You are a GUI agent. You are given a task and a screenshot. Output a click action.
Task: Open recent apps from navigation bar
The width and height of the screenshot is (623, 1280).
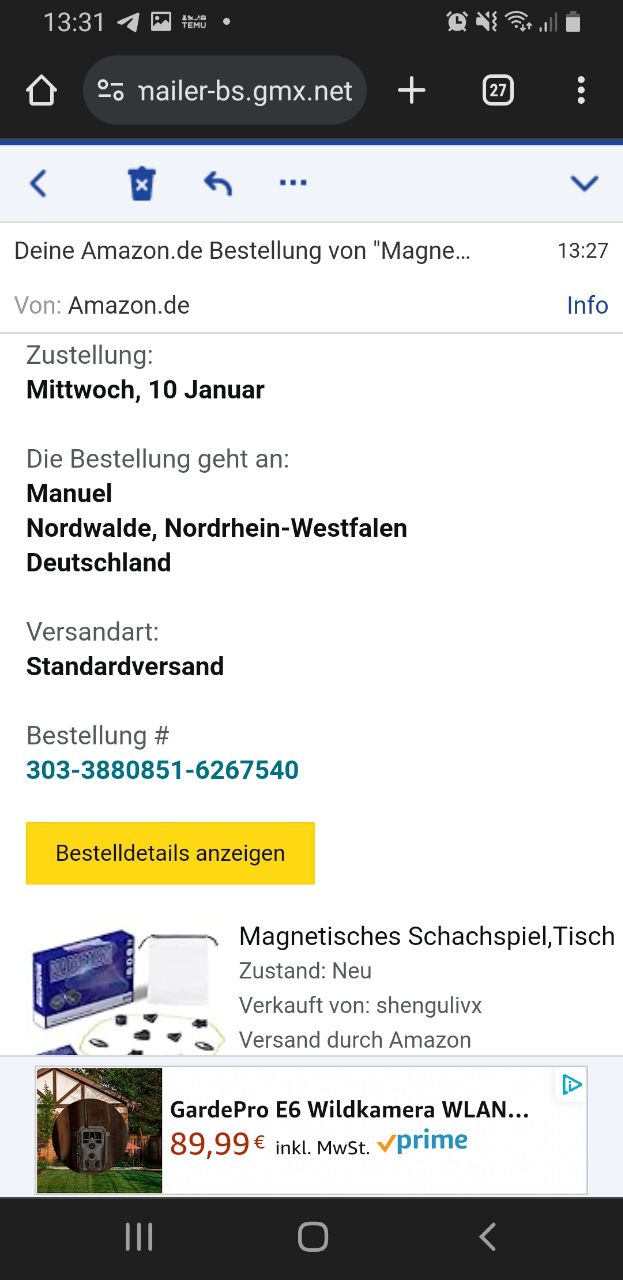[138, 1237]
